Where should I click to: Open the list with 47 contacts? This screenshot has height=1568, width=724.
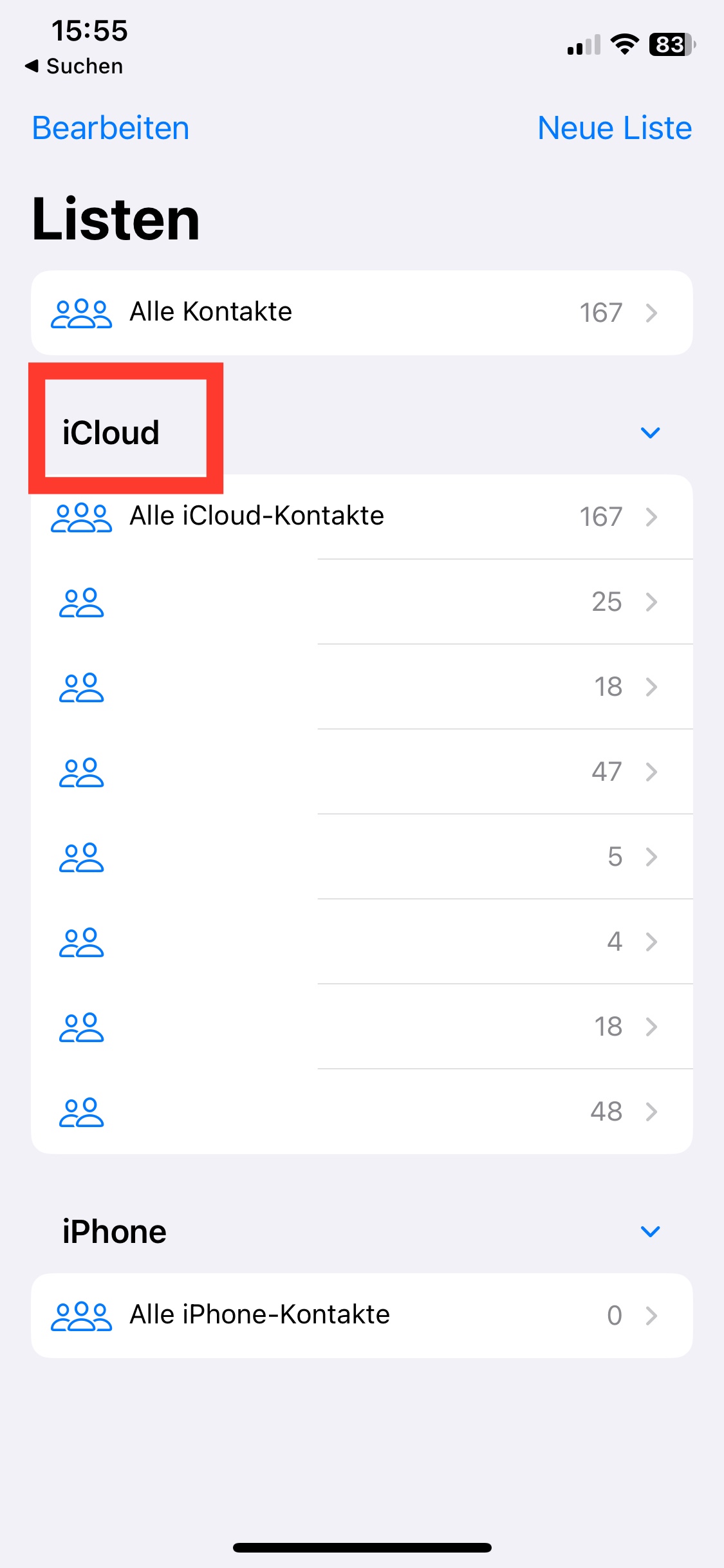(362, 771)
